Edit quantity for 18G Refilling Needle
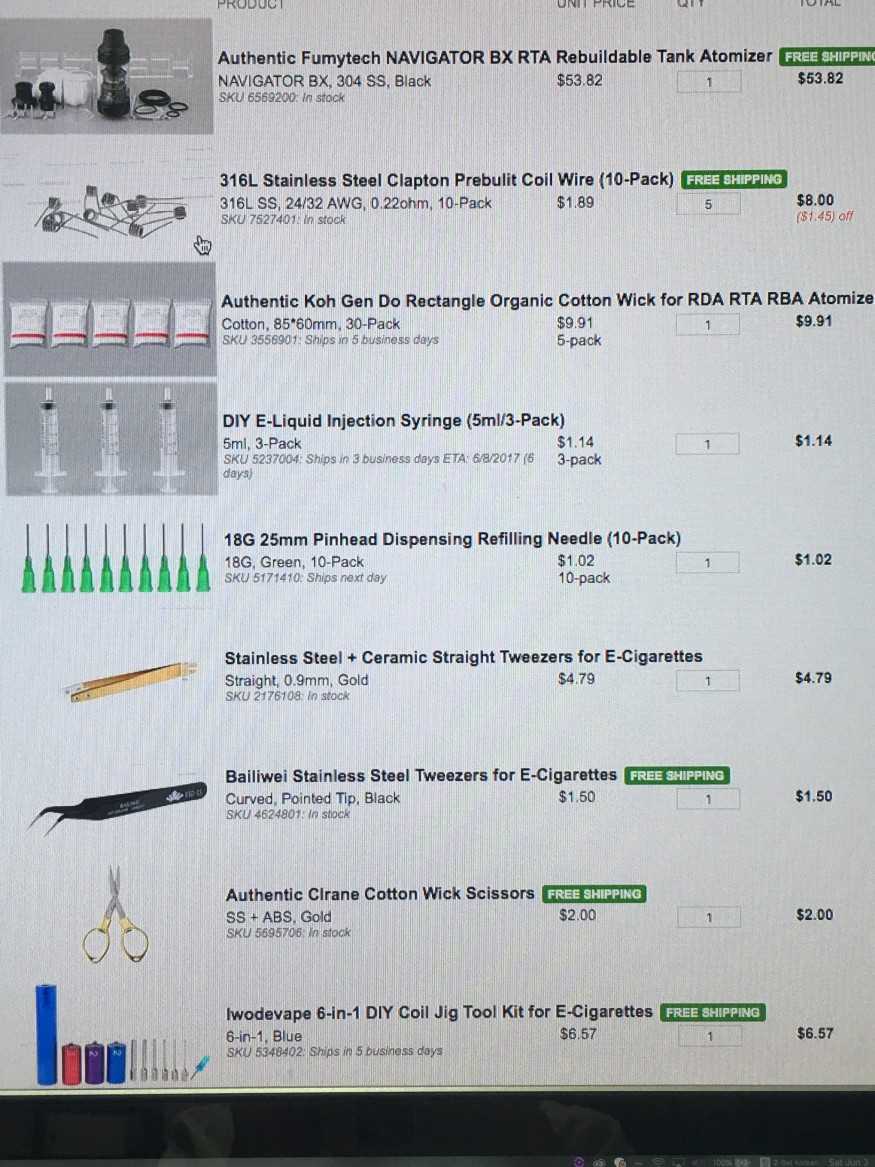This screenshot has height=1167, width=875. [x=708, y=563]
